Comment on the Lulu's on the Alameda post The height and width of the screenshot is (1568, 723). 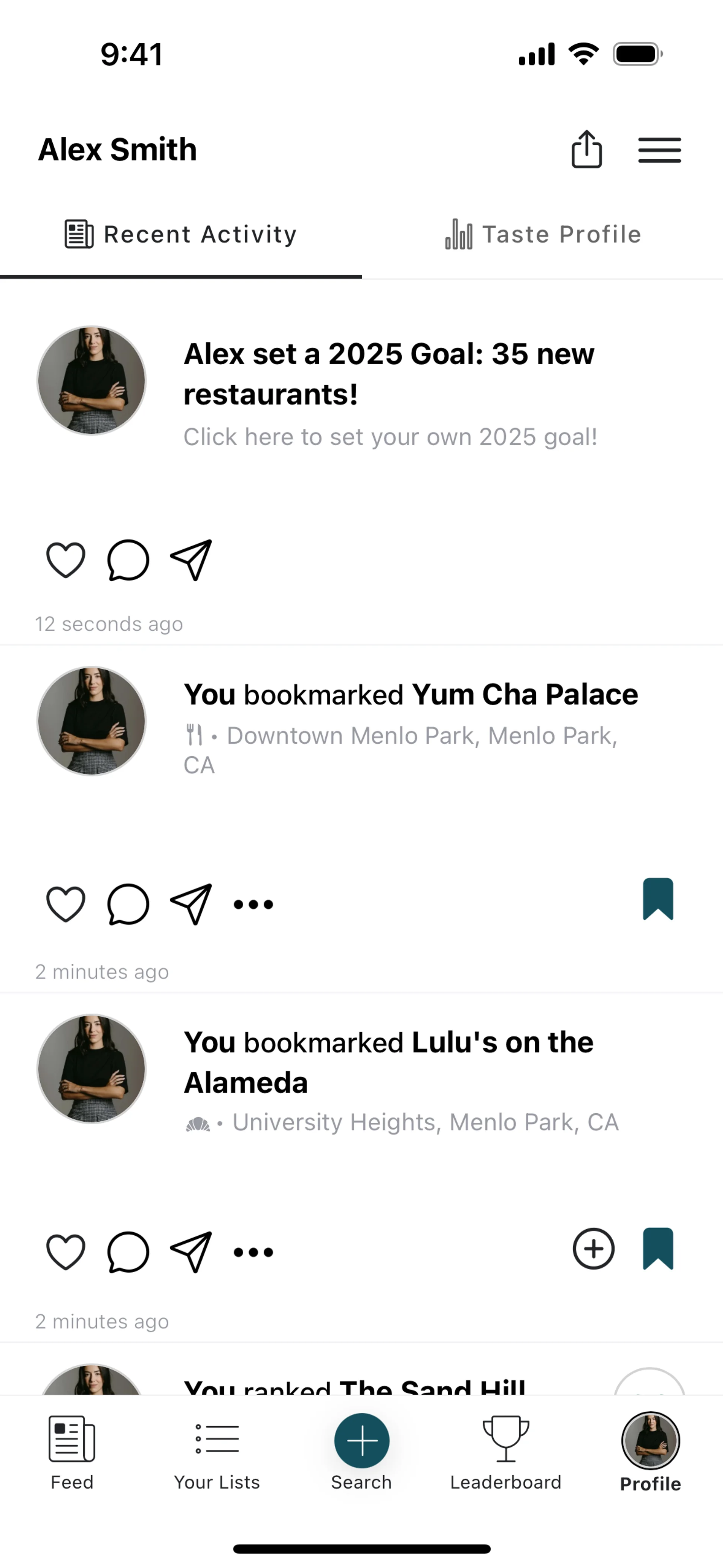pyautogui.click(x=128, y=1252)
